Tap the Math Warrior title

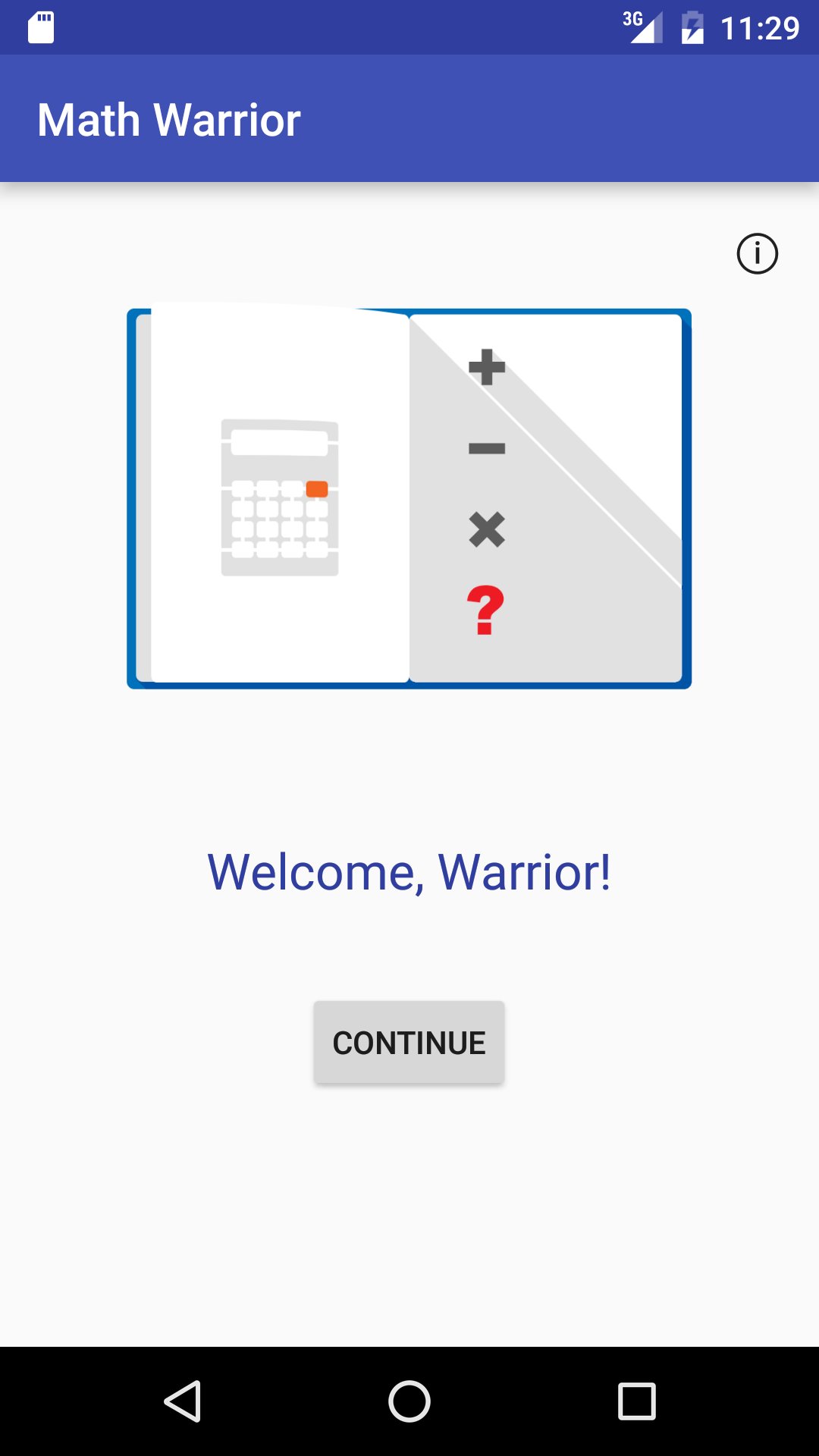pos(170,118)
